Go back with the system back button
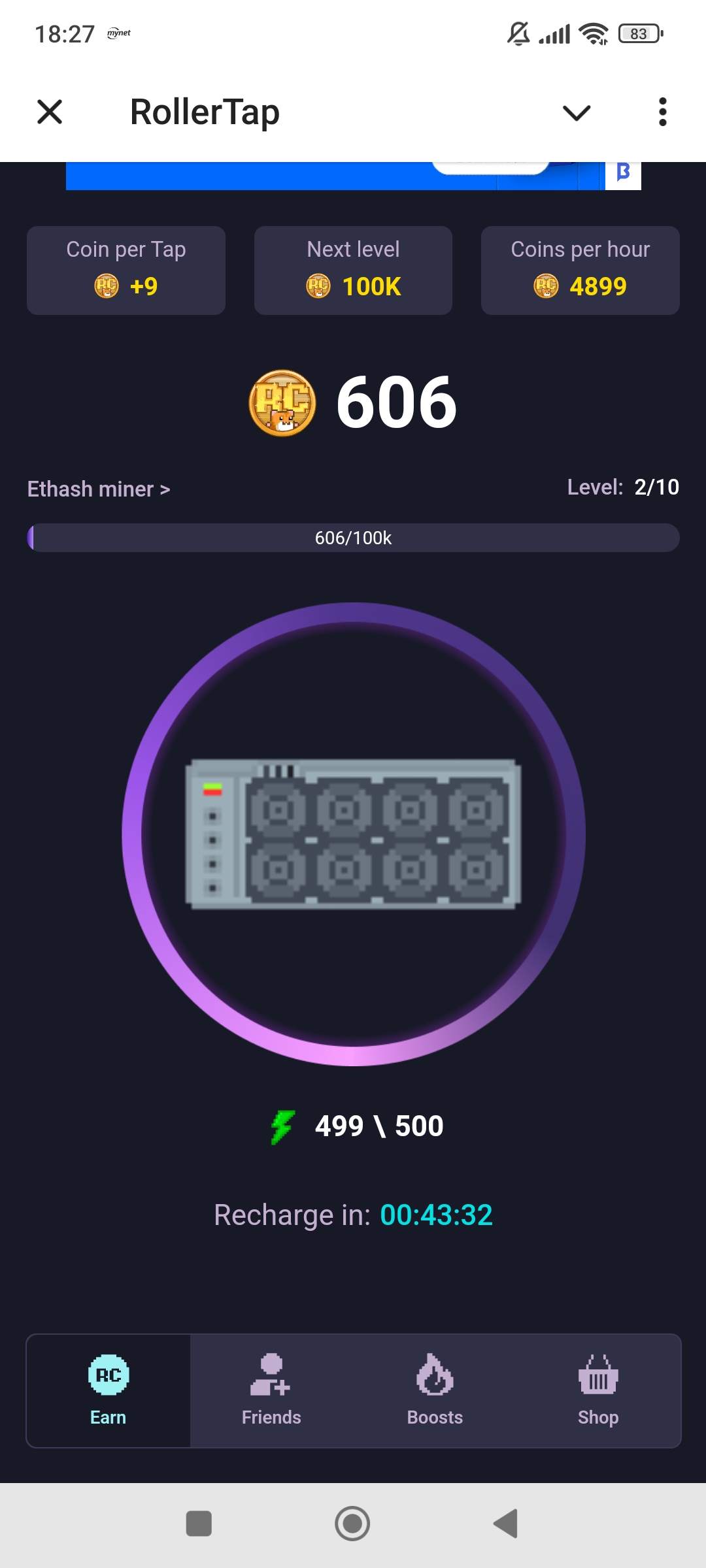Viewport: 706px width, 1568px height. (505, 1524)
